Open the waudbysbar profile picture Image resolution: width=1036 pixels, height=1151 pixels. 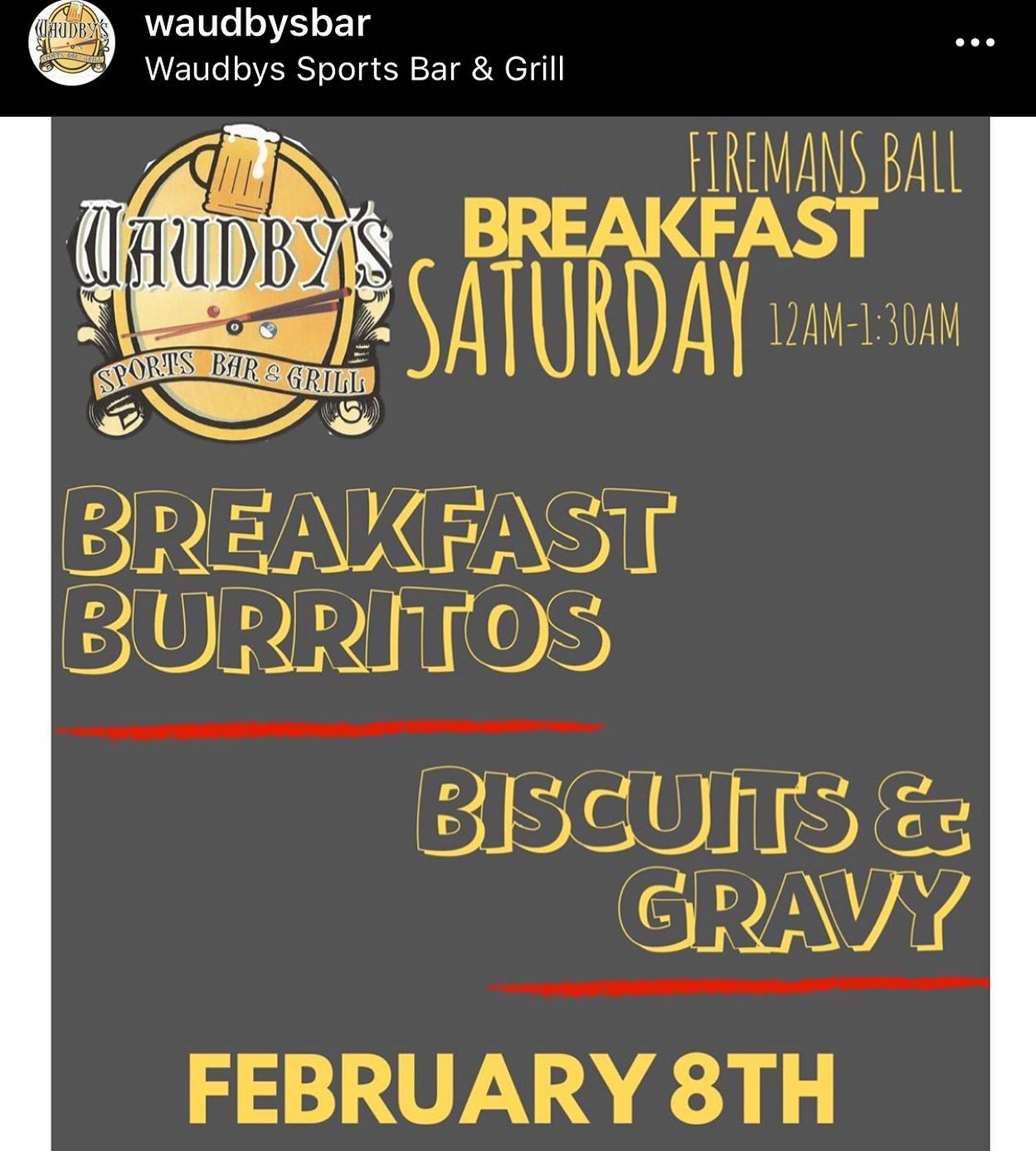tap(71, 46)
